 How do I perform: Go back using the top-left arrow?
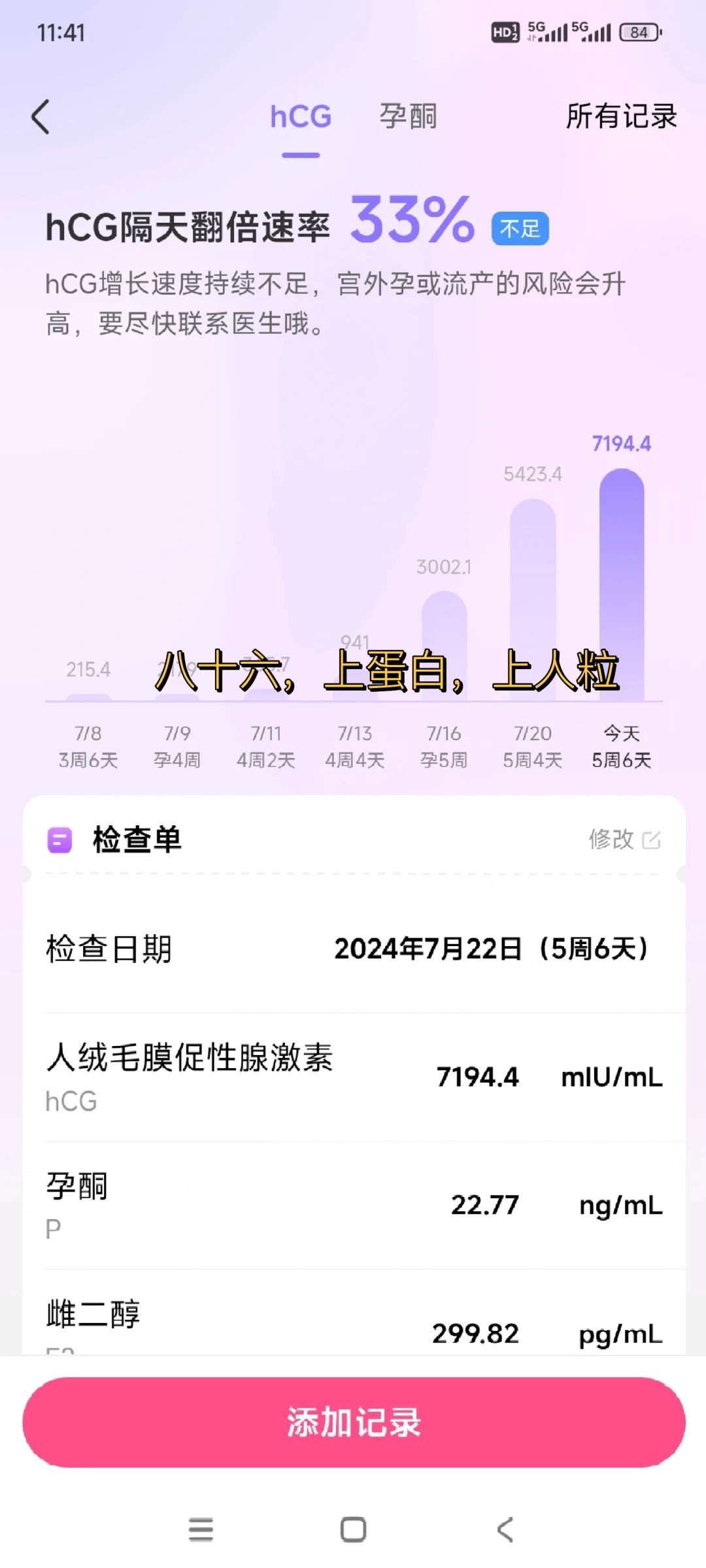pos(41,117)
